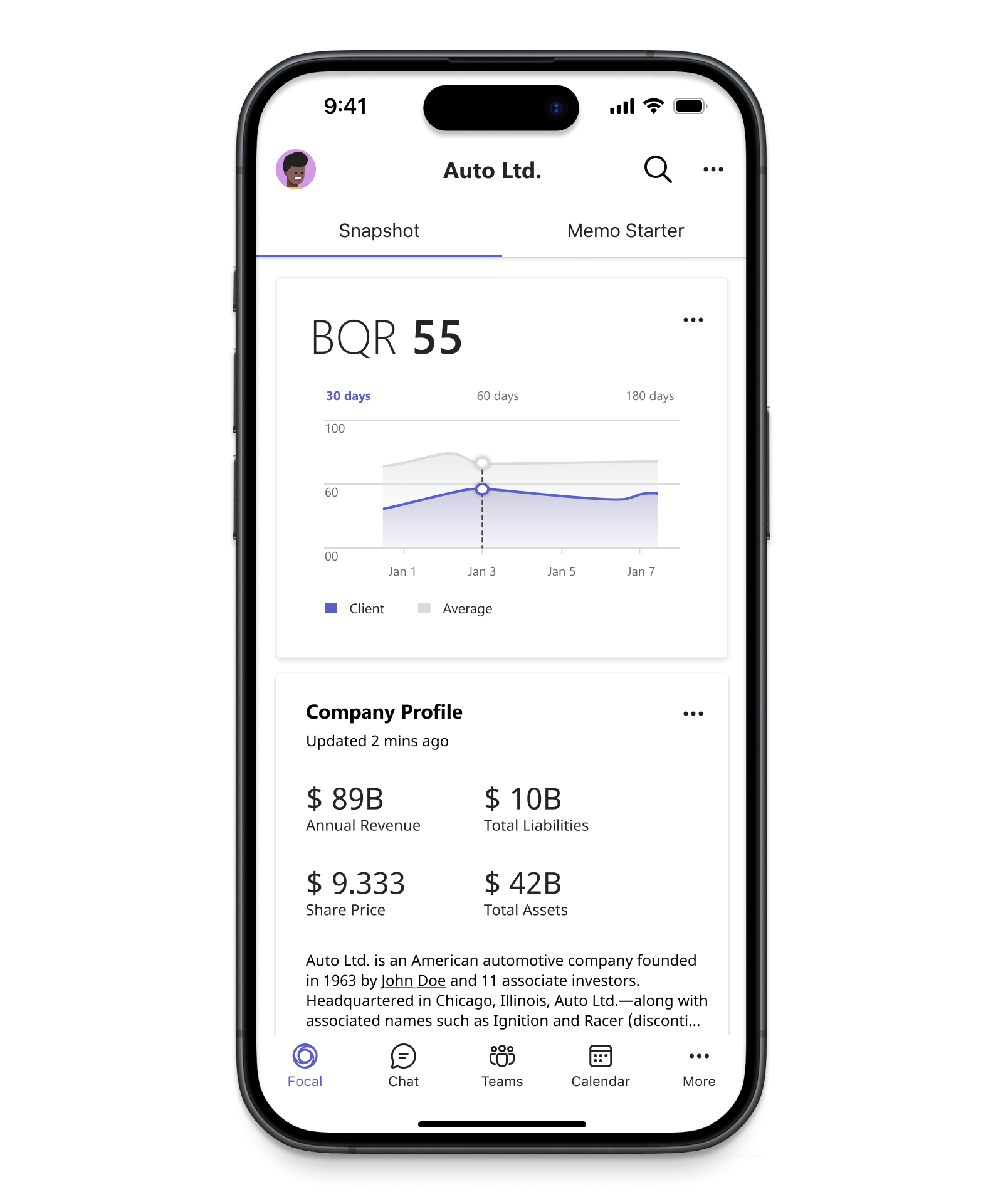1003x1204 pixels.
Task: Switch chart to 180 days
Action: 649,396
